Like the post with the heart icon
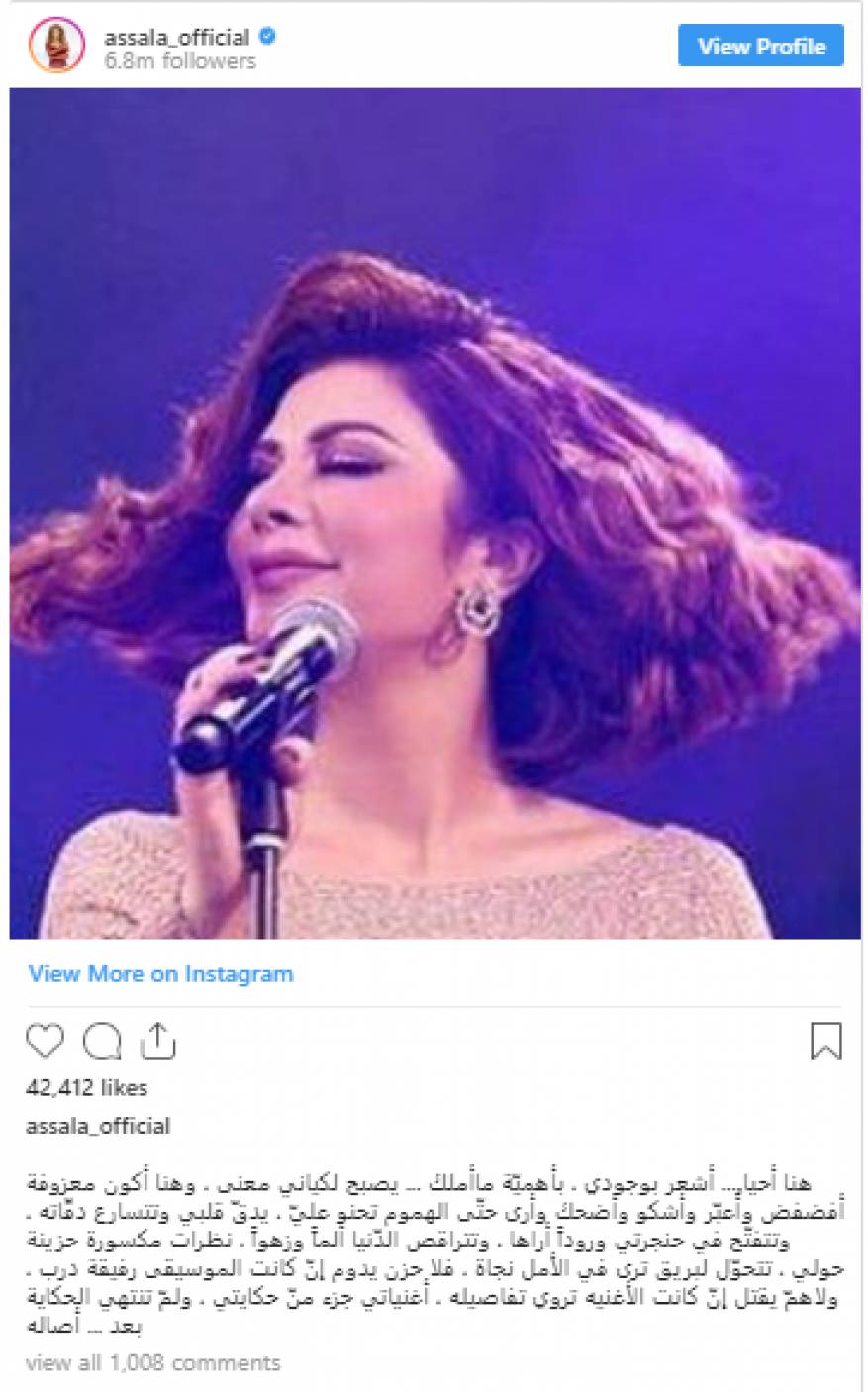This screenshot has height=1392, width=868. (x=45, y=1042)
